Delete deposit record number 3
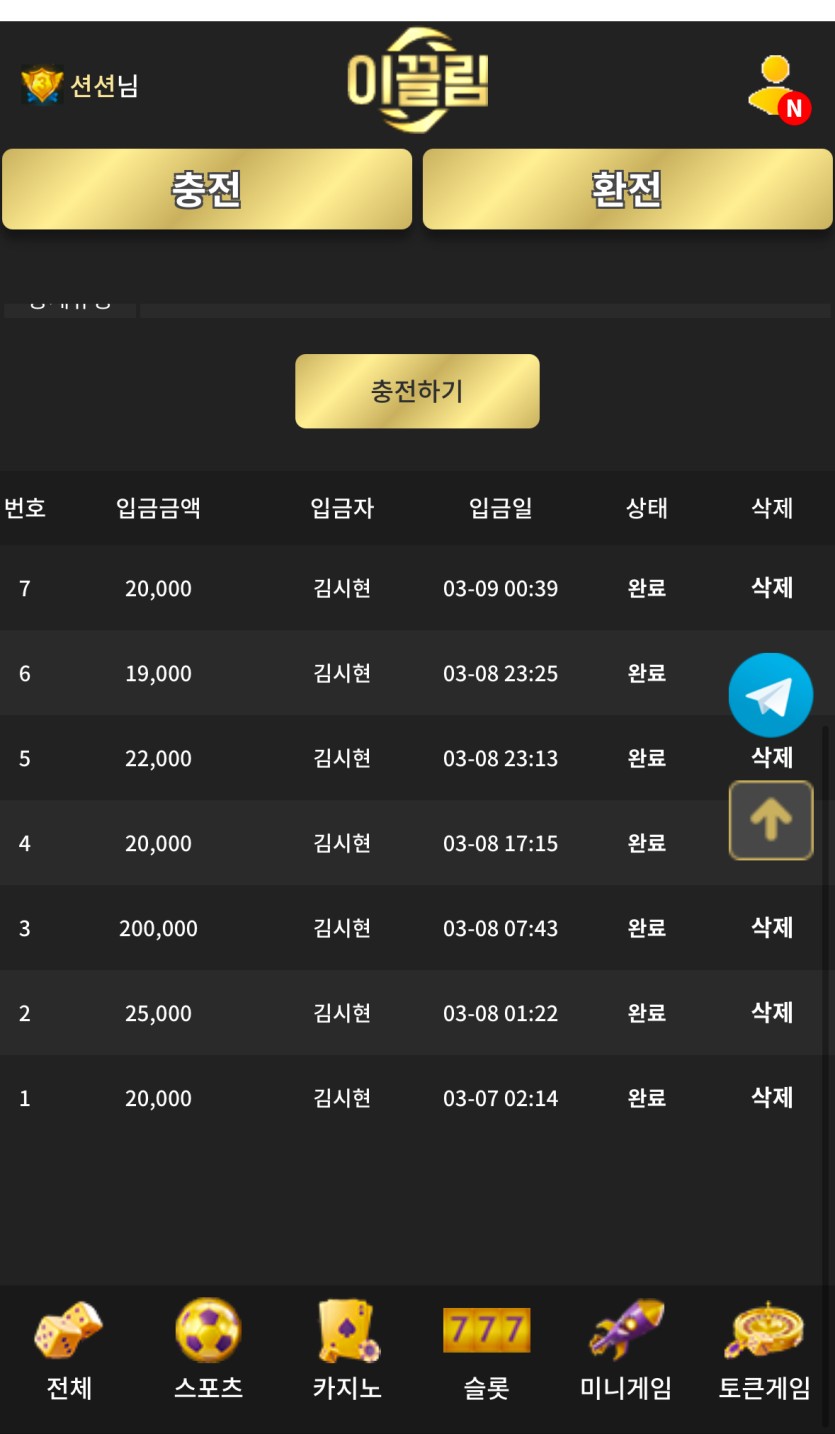835x1434 pixels. (771, 928)
